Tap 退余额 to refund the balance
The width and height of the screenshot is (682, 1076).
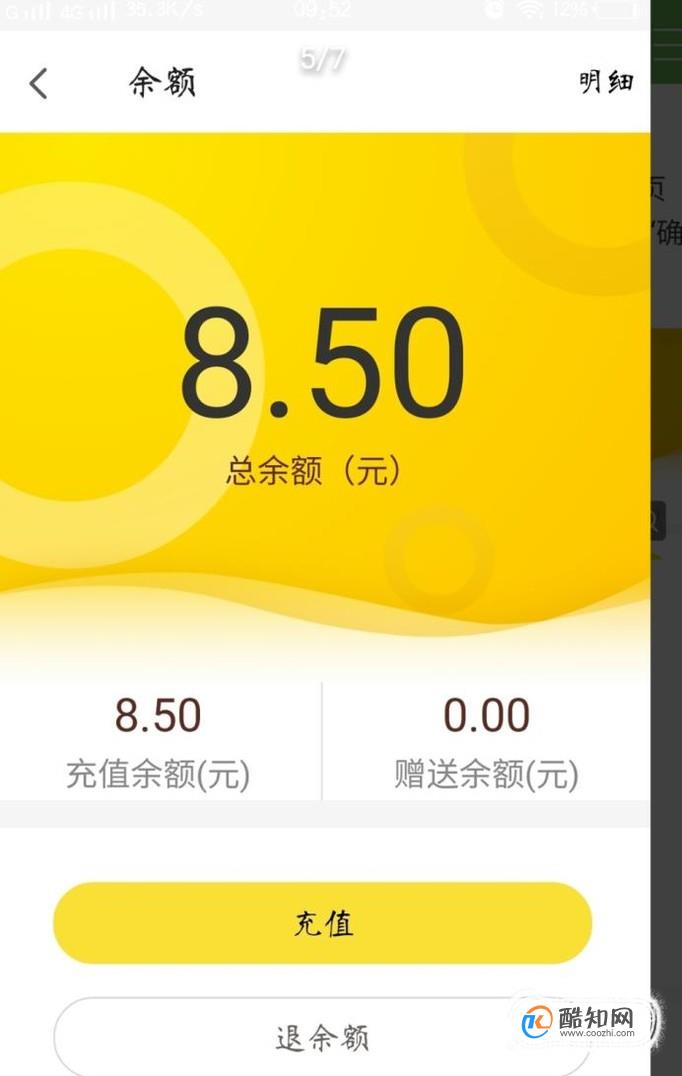[322, 1037]
